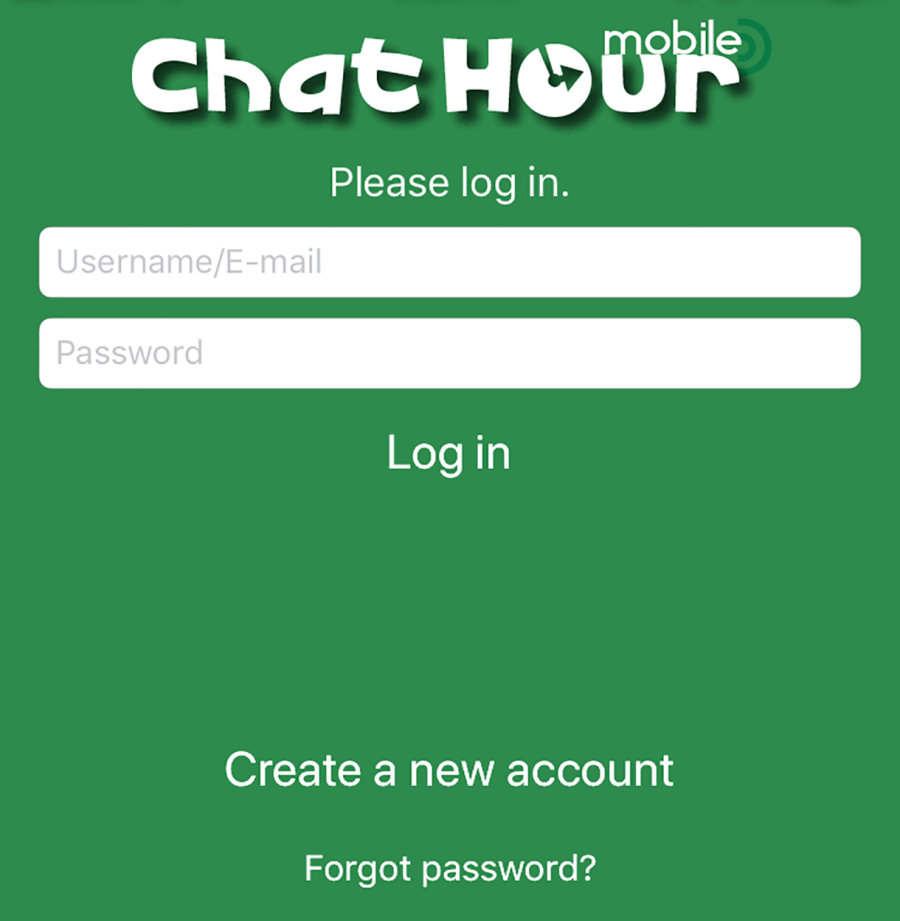Viewport: 900px width, 921px height.
Task: Click the Password placeholder text
Action: [x=130, y=352]
